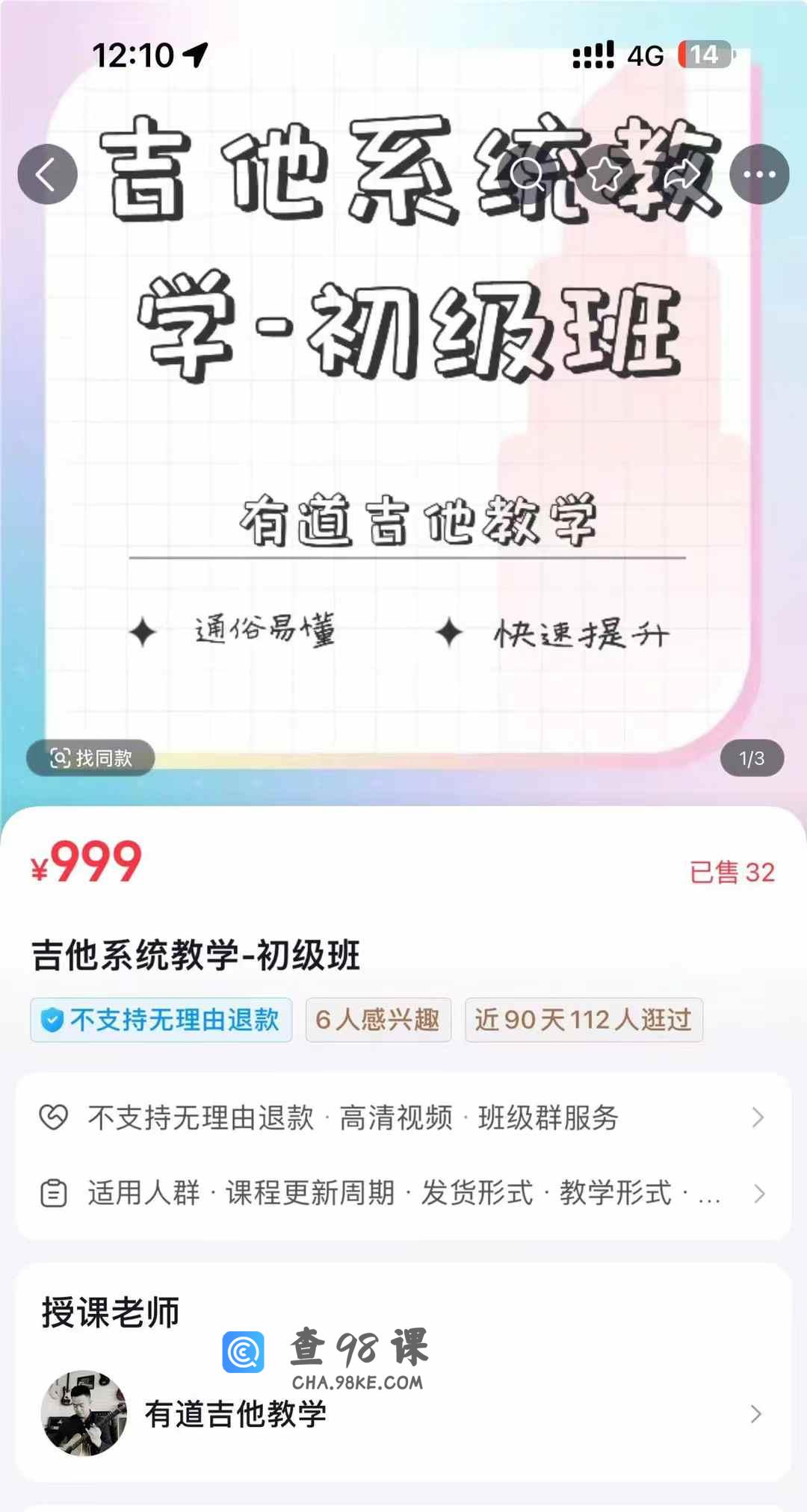Go back using the top-left arrow
807x1512 pixels.
[x=47, y=175]
